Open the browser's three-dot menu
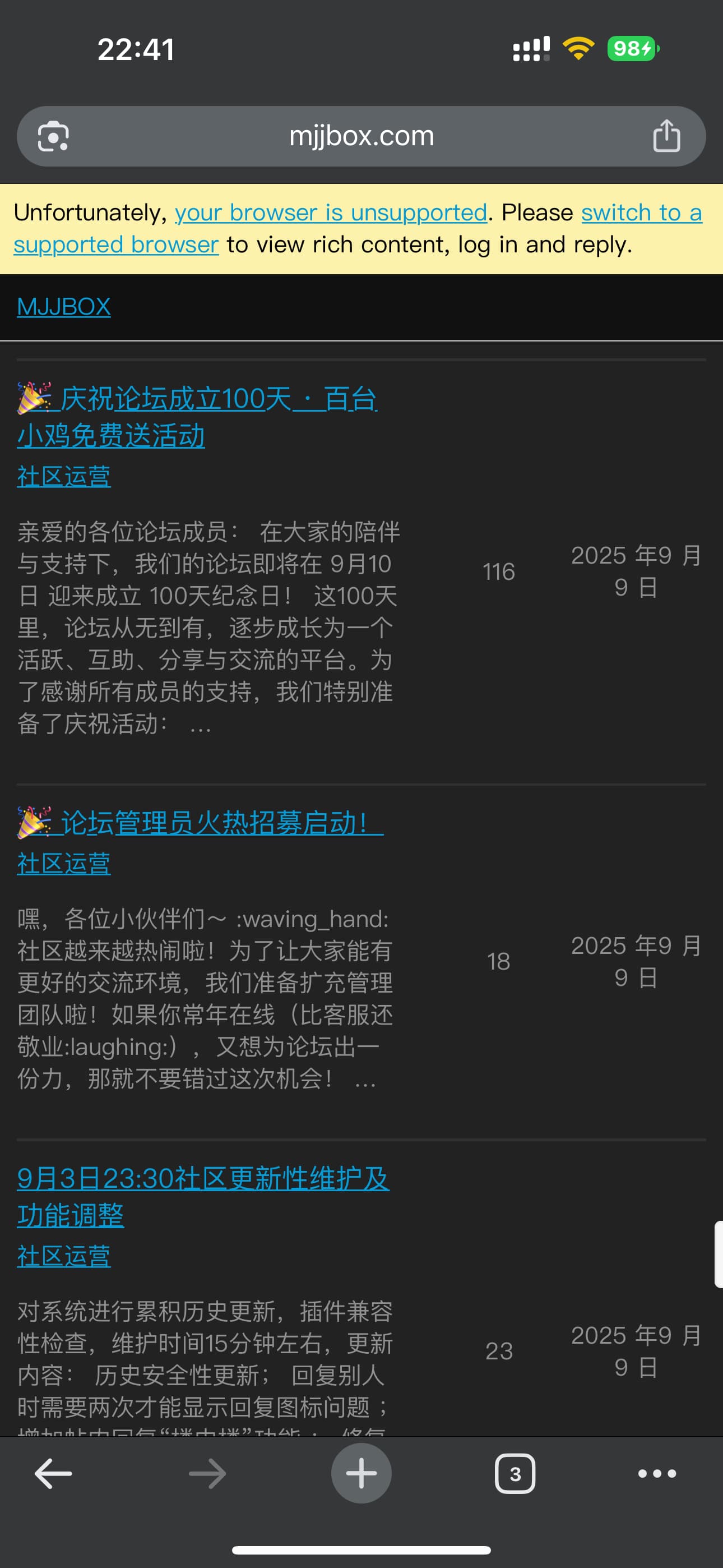723x1568 pixels. pyautogui.click(x=657, y=1474)
